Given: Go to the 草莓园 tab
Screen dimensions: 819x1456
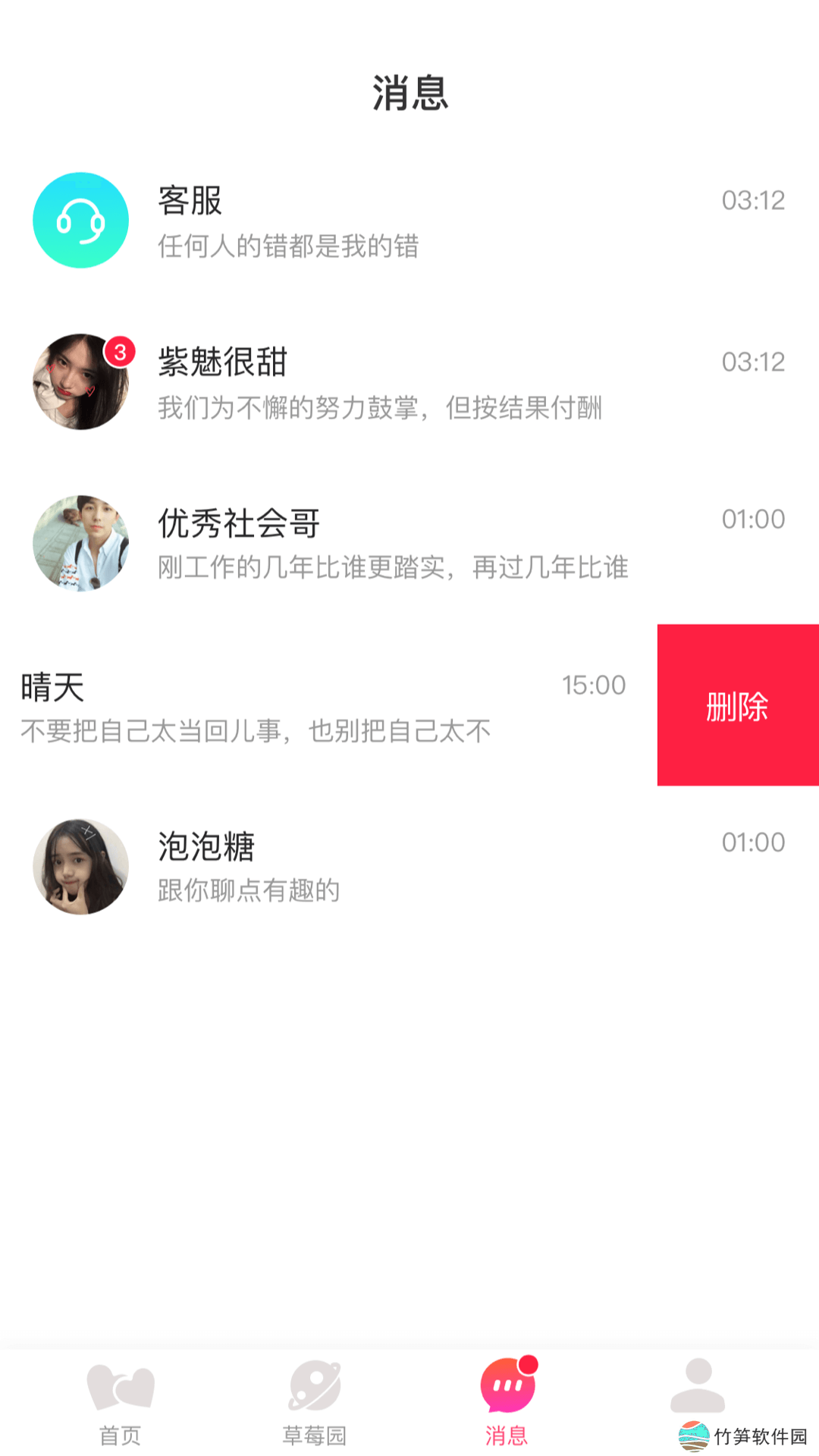Looking at the screenshot, I should click(314, 1401).
